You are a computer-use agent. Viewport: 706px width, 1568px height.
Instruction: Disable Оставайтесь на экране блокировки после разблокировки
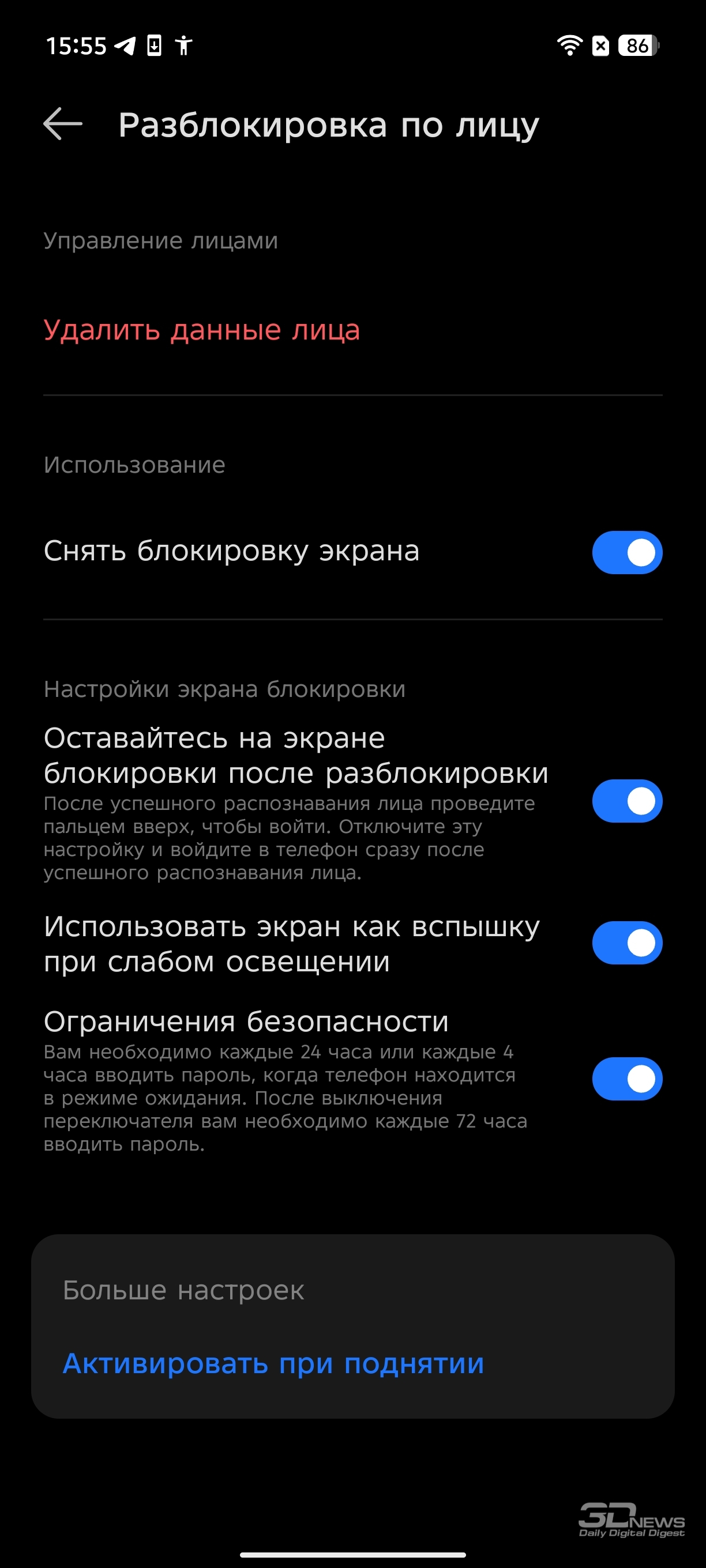click(x=627, y=801)
